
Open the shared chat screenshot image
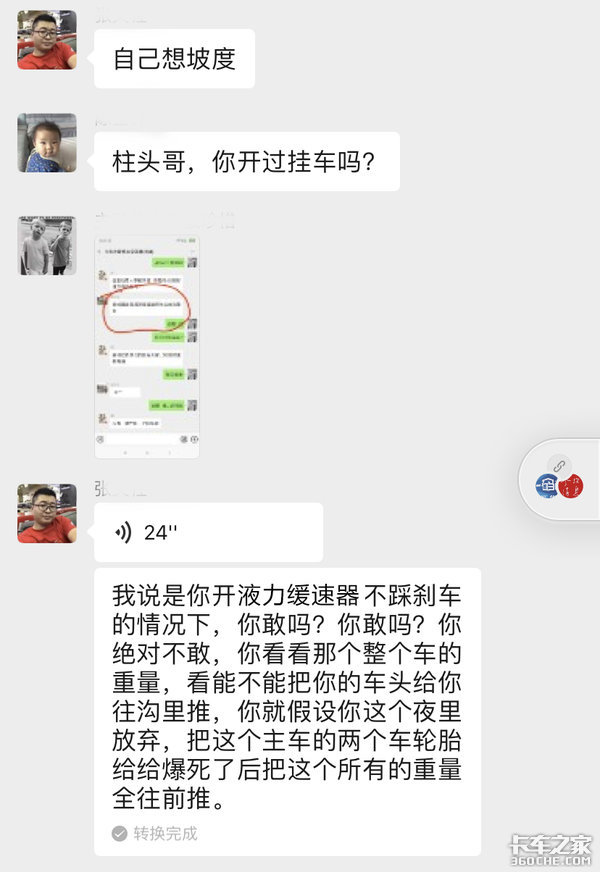(146, 346)
